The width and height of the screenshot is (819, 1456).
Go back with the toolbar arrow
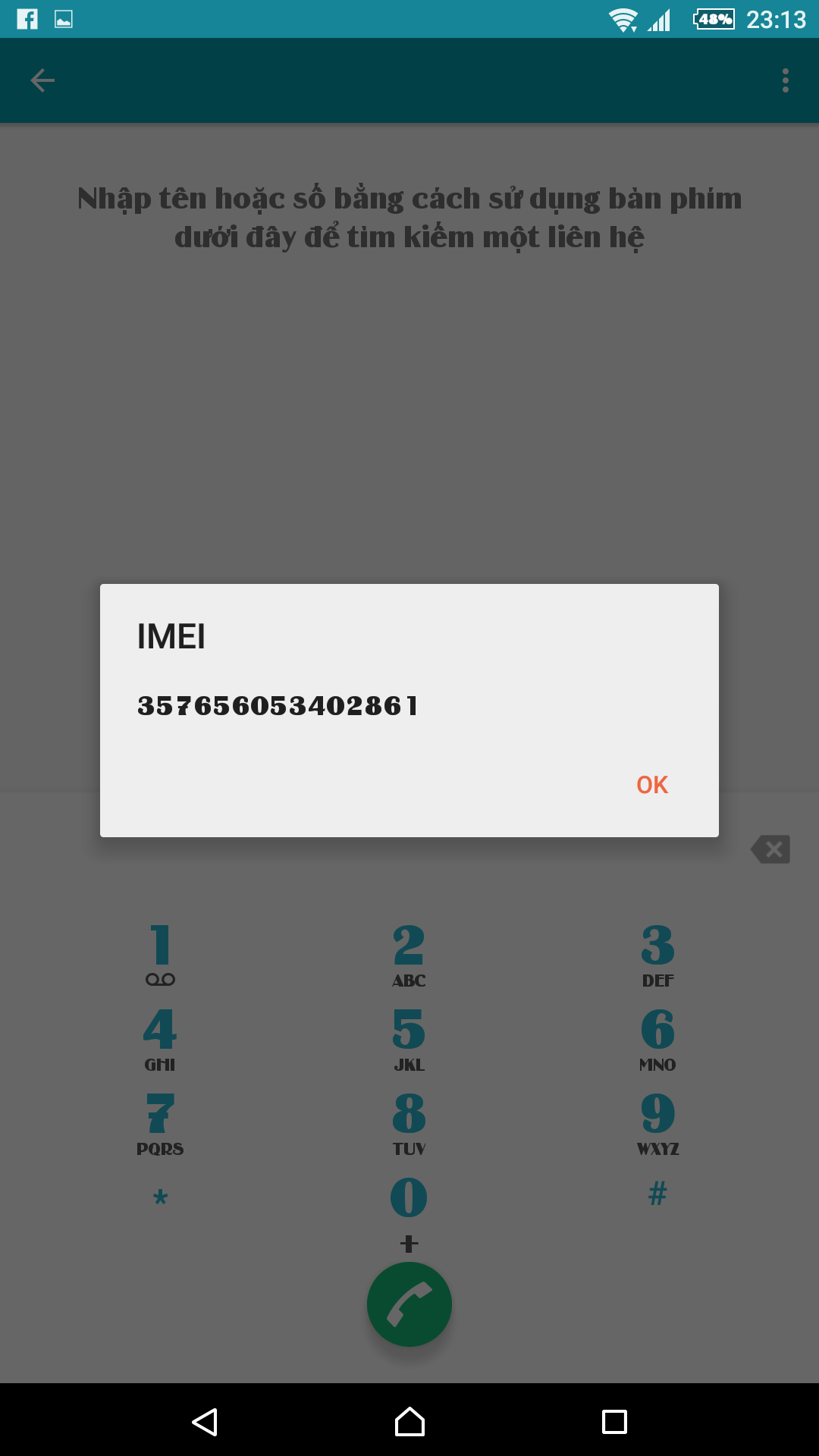pos(42,80)
